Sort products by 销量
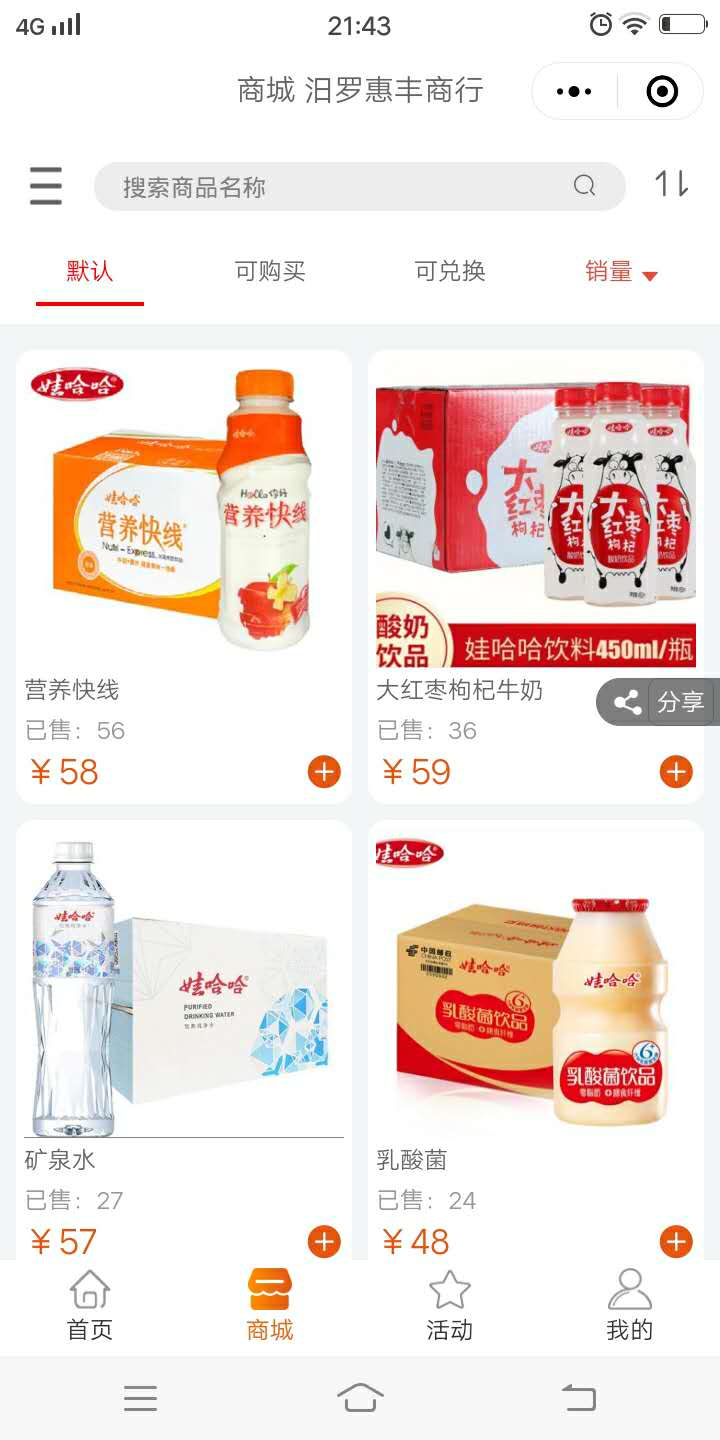 620,271
